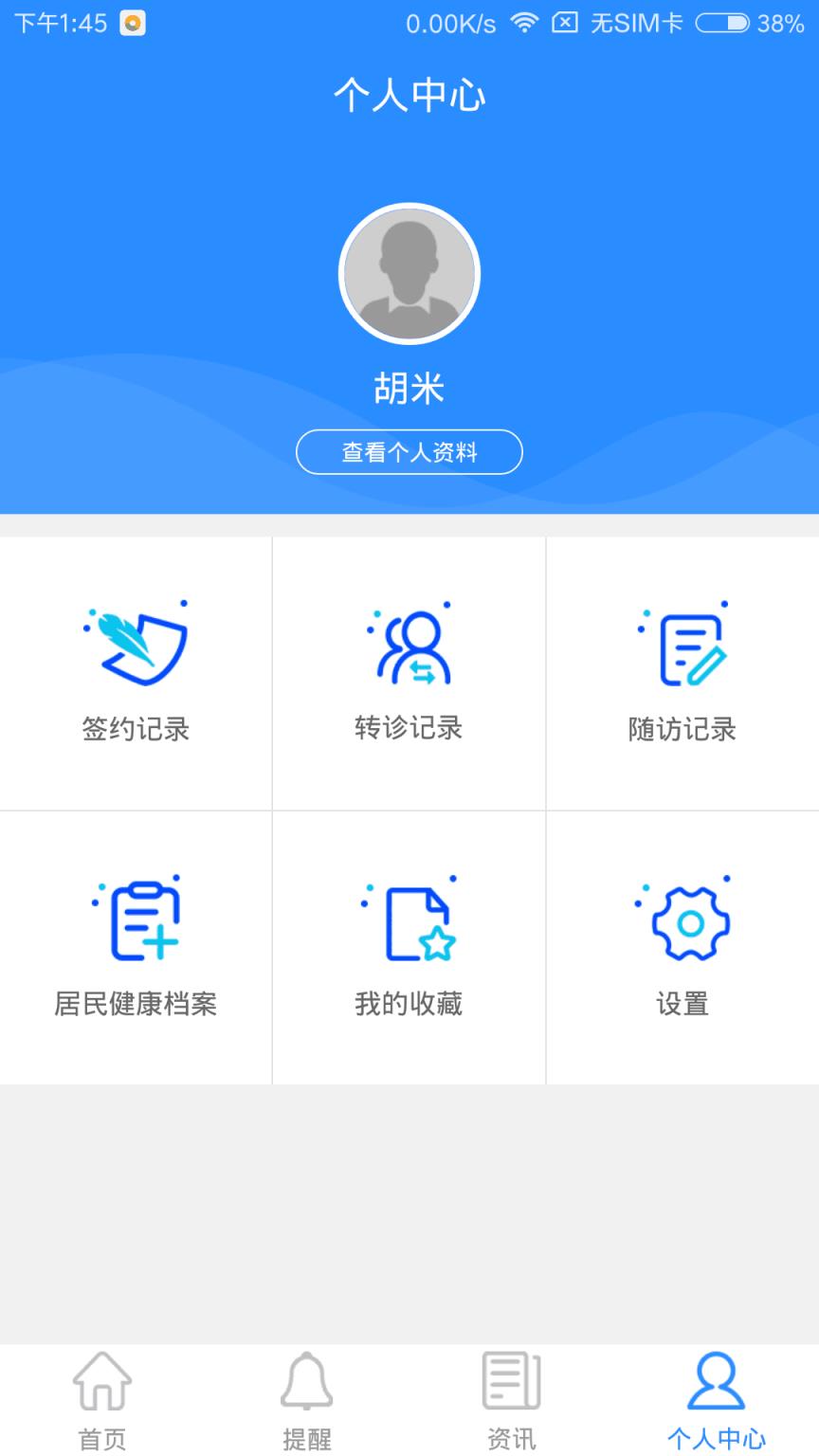The width and height of the screenshot is (819, 1456).
Task: Open the 转诊记录 (referral records) icon
Action: click(408, 673)
